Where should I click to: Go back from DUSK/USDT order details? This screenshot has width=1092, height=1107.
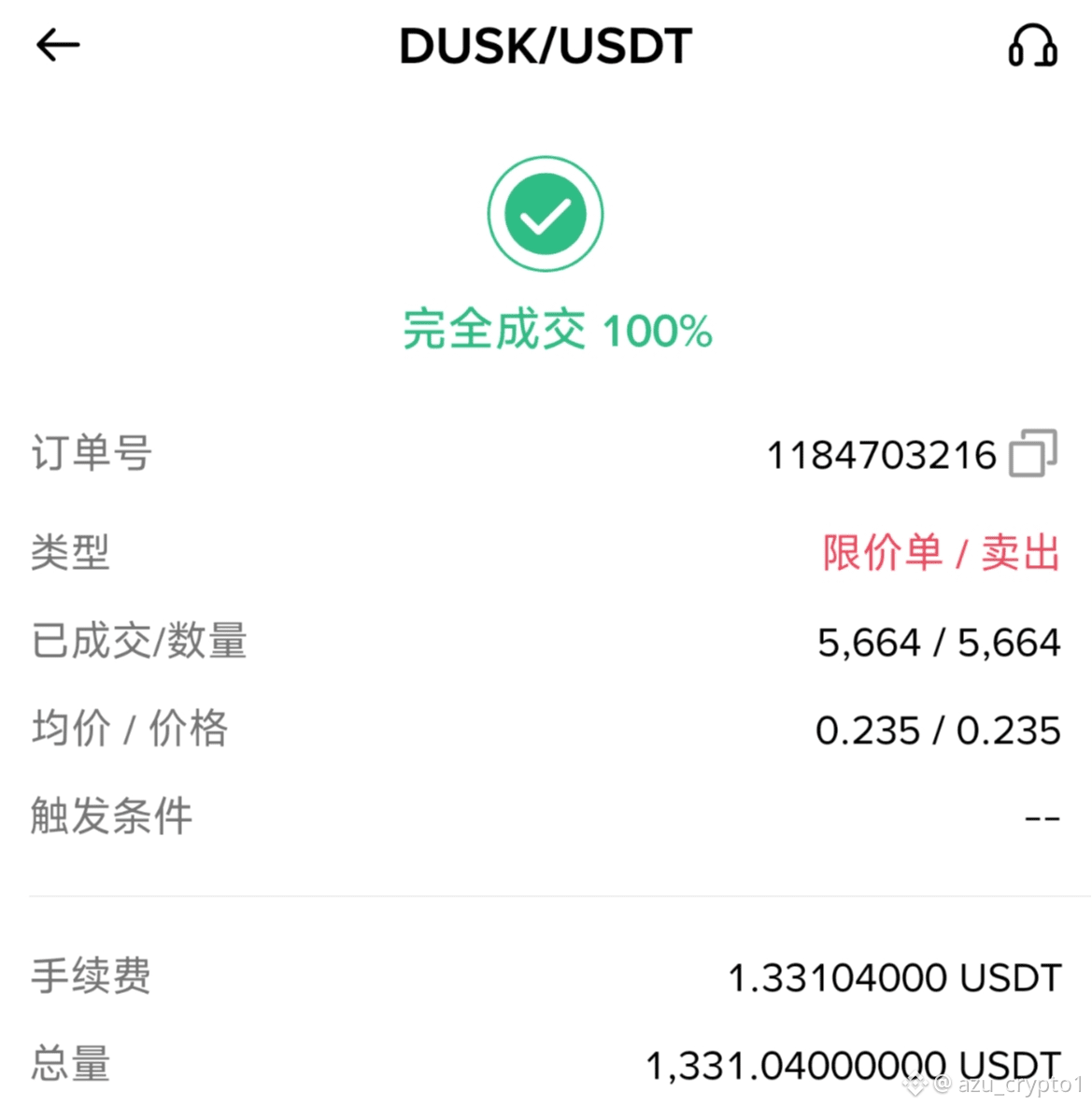(x=58, y=45)
